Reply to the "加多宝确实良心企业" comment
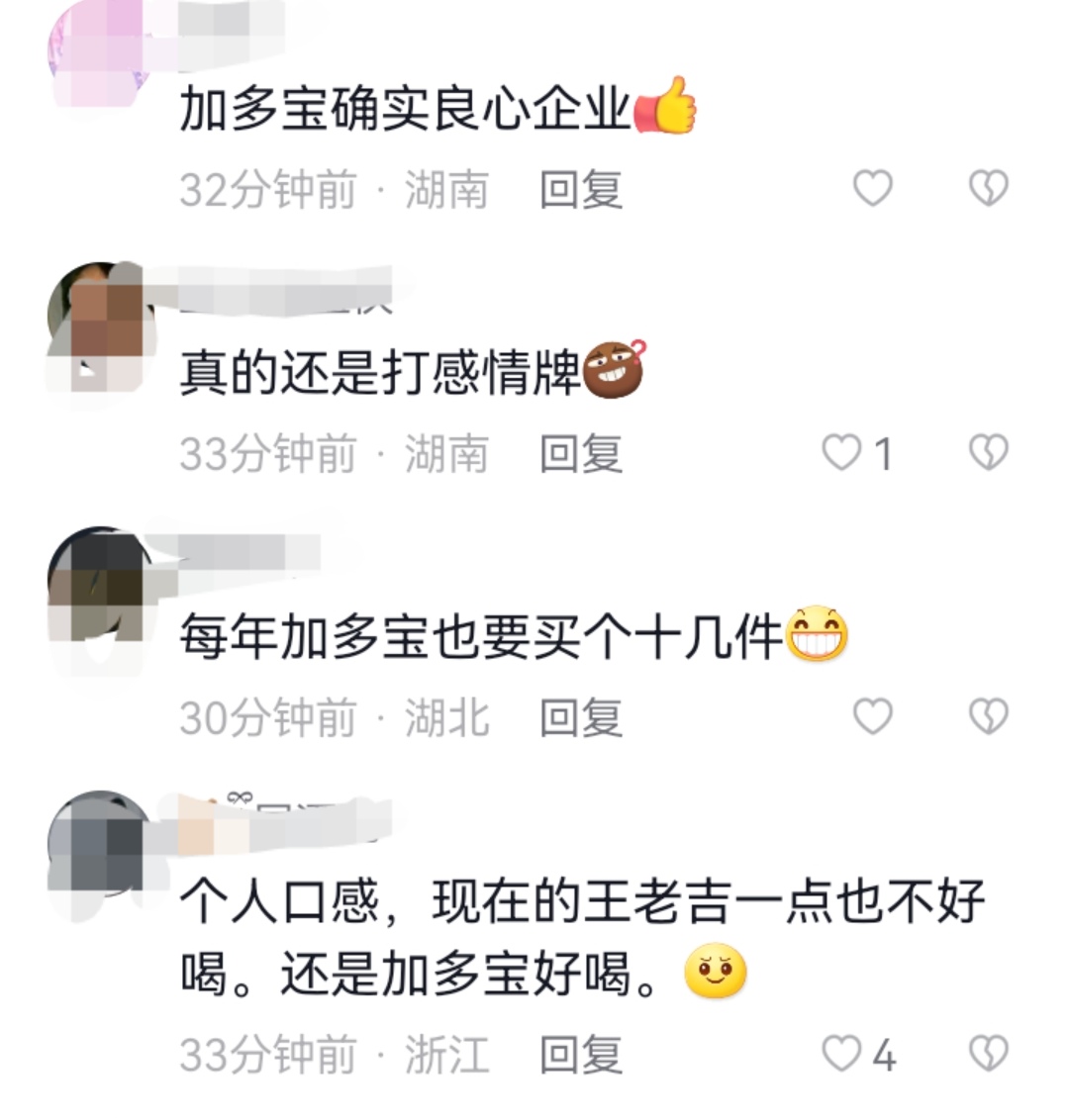Viewport: 1069px width, 1120px height. tap(579, 193)
